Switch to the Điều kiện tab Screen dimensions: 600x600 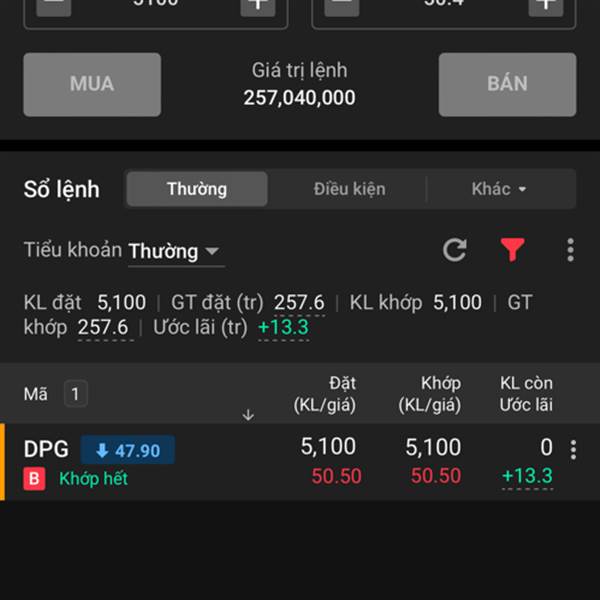click(349, 189)
